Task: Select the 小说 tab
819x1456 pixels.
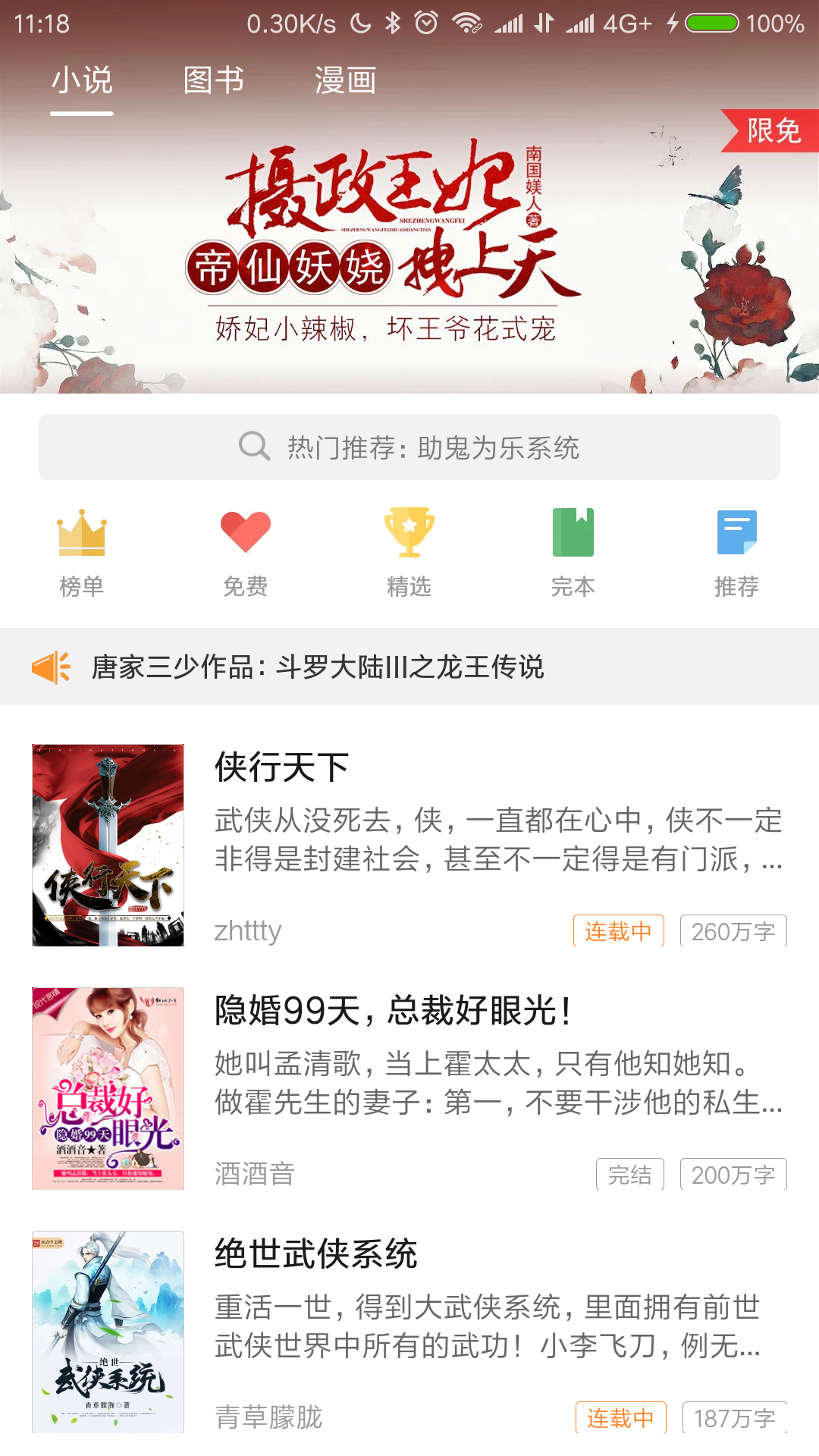Action: coord(82,80)
